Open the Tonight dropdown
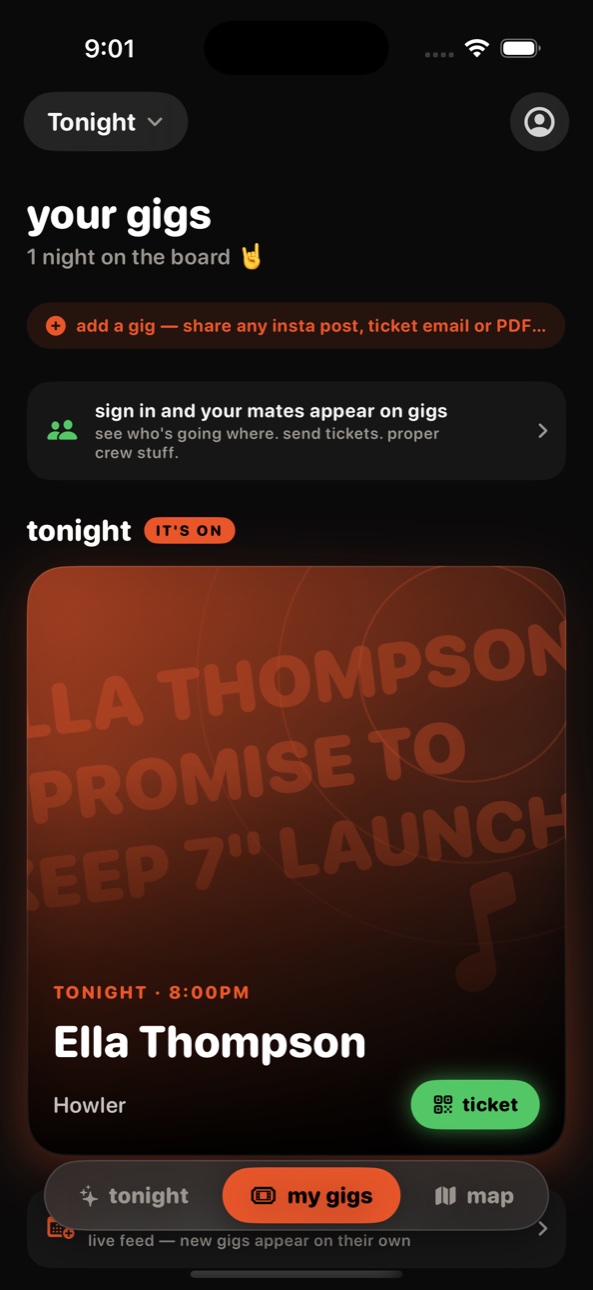This screenshot has height=1290, width=593. point(105,122)
